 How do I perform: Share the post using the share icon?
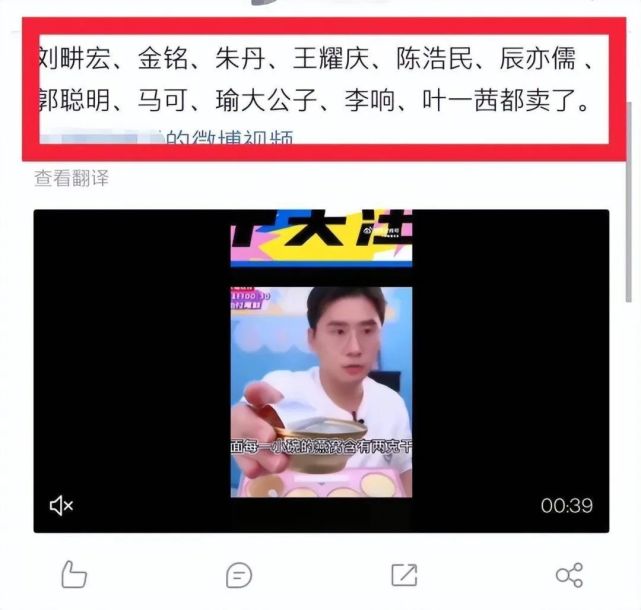click(x=569, y=575)
